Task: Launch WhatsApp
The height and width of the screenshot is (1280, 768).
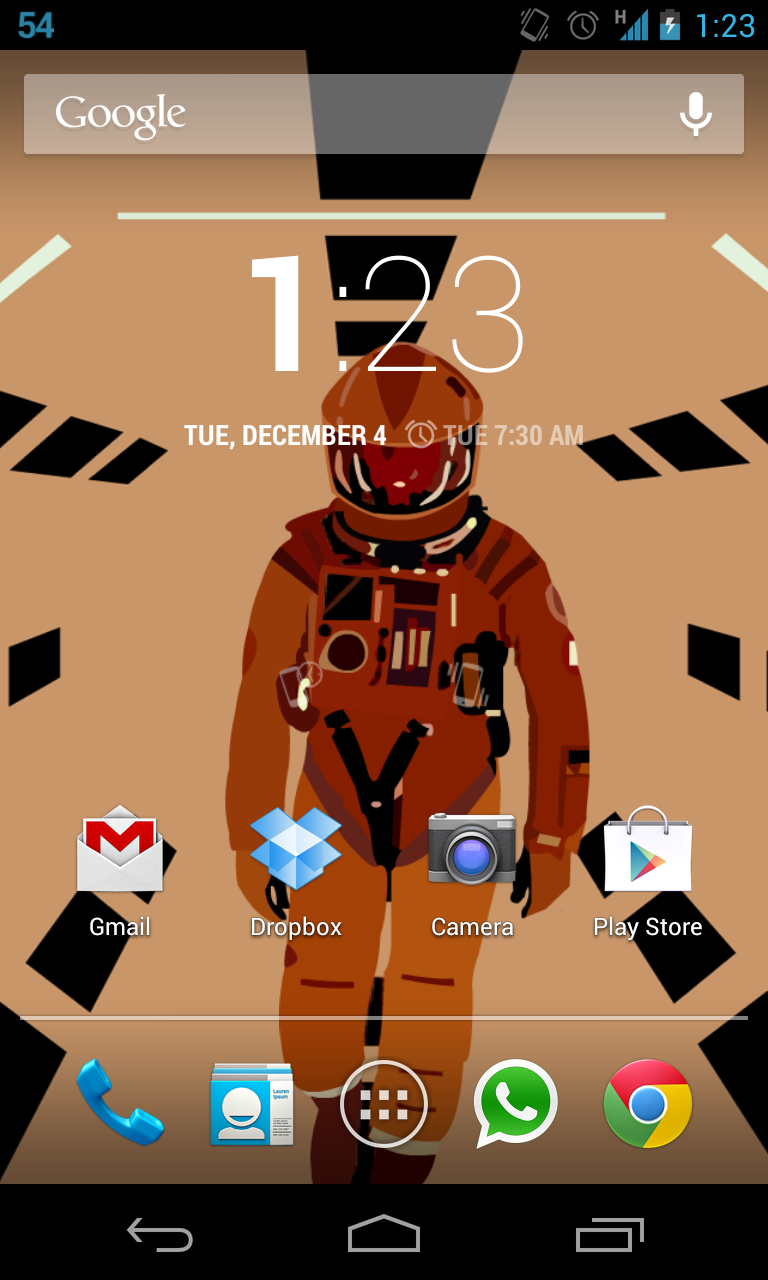Action: click(516, 1103)
